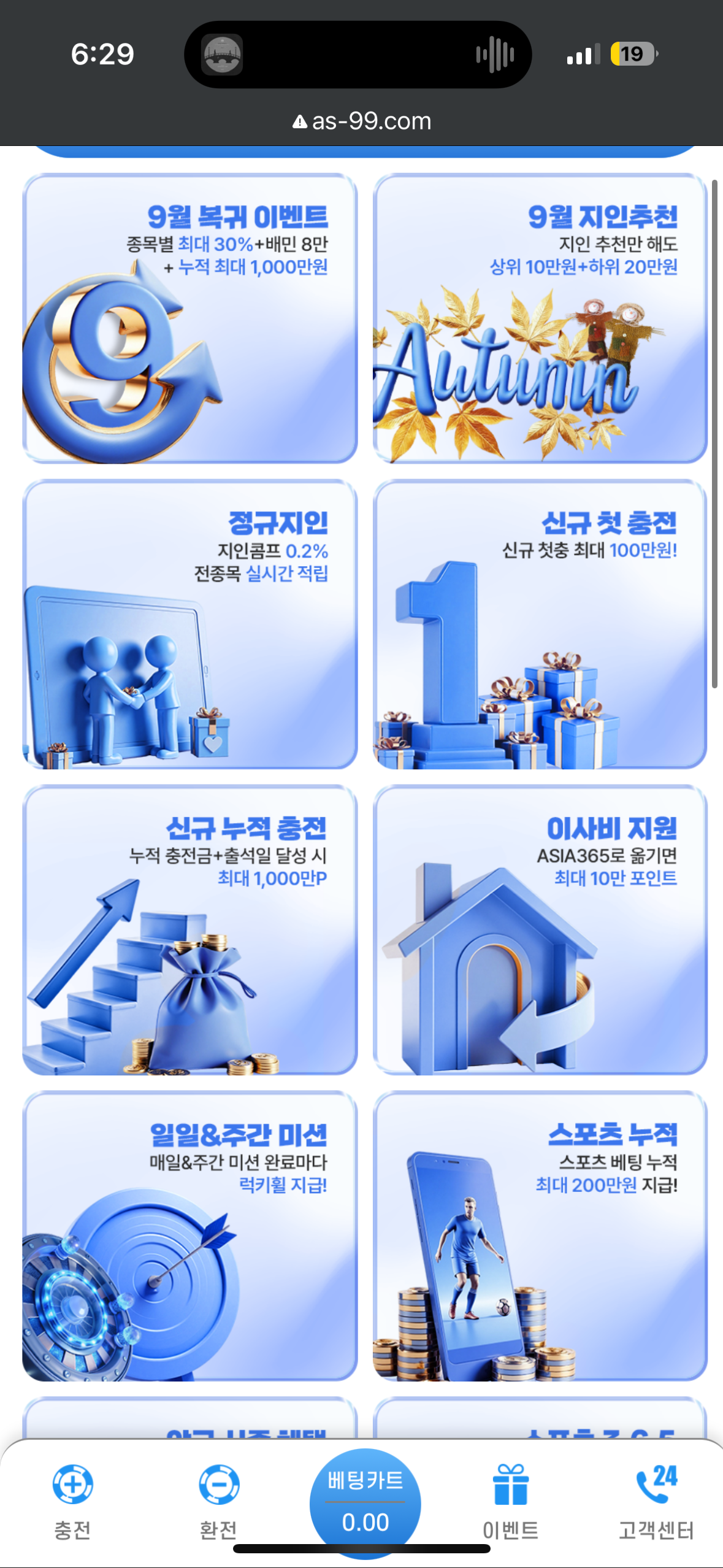
Task: Select the 신규 누적 충전 card
Action: [x=189, y=929]
